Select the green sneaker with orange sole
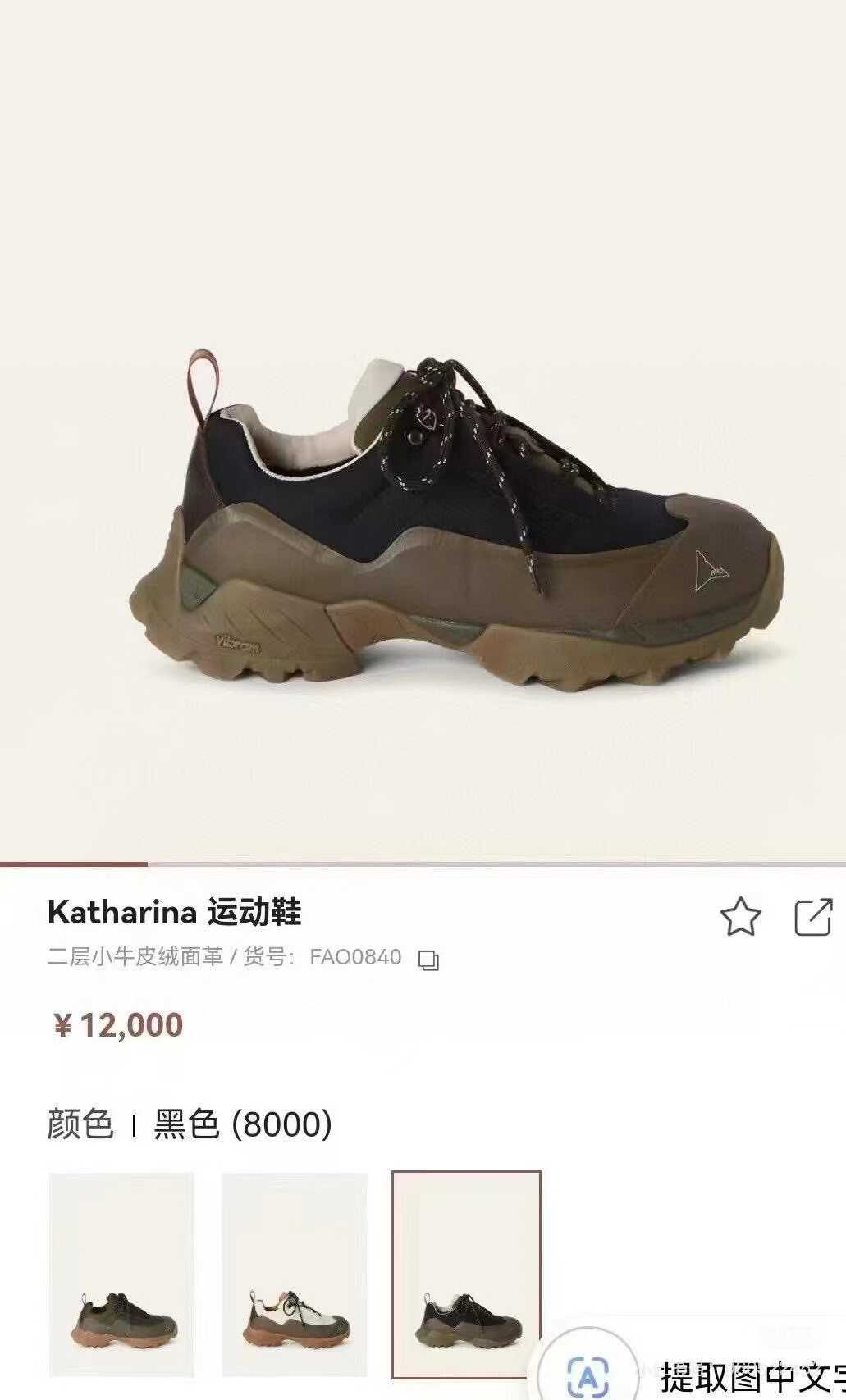 pyautogui.click(x=122, y=1275)
